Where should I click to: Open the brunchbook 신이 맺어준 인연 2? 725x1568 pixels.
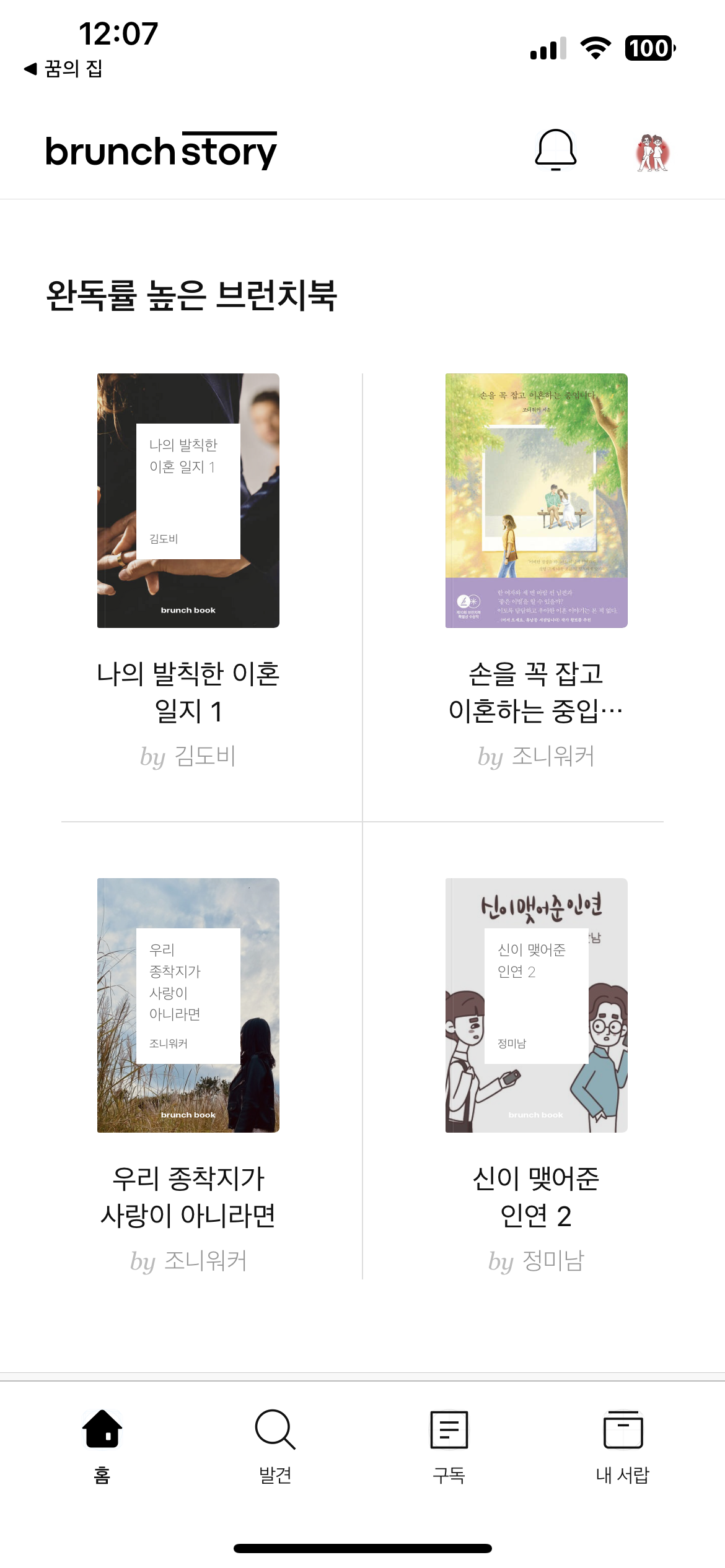pos(536,1006)
